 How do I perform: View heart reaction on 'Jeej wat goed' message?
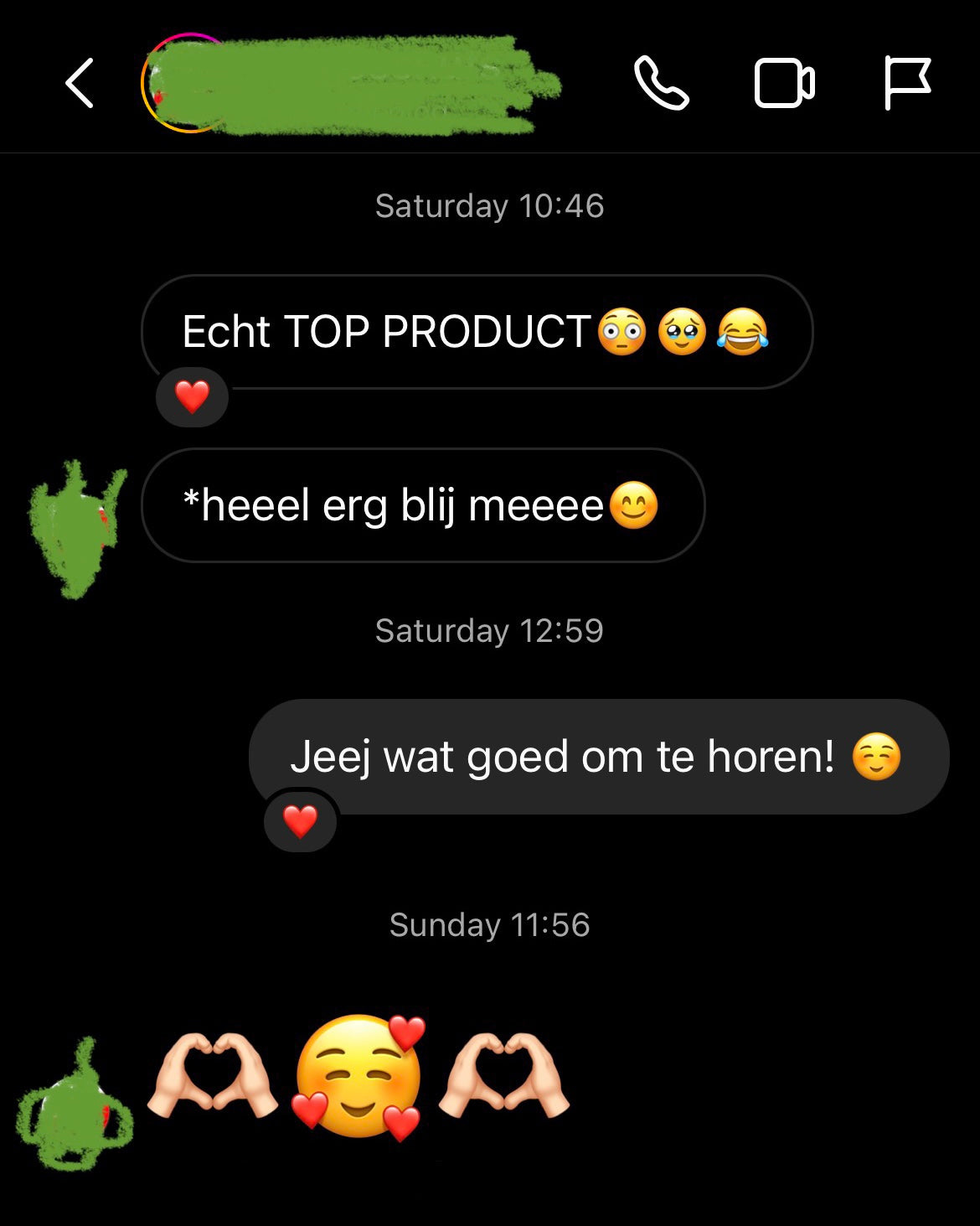pyautogui.click(x=300, y=821)
